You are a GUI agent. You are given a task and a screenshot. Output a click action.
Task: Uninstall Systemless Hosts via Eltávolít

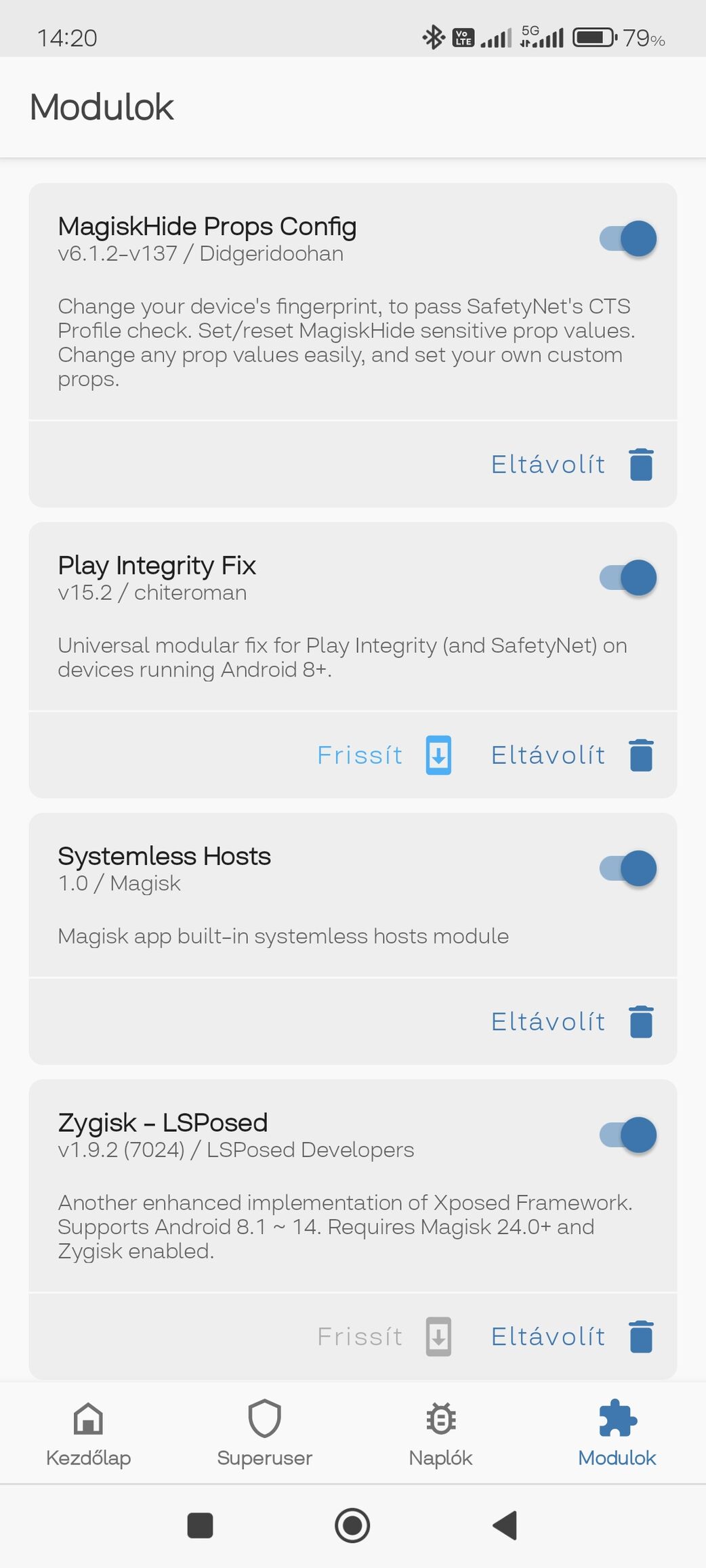571,1021
